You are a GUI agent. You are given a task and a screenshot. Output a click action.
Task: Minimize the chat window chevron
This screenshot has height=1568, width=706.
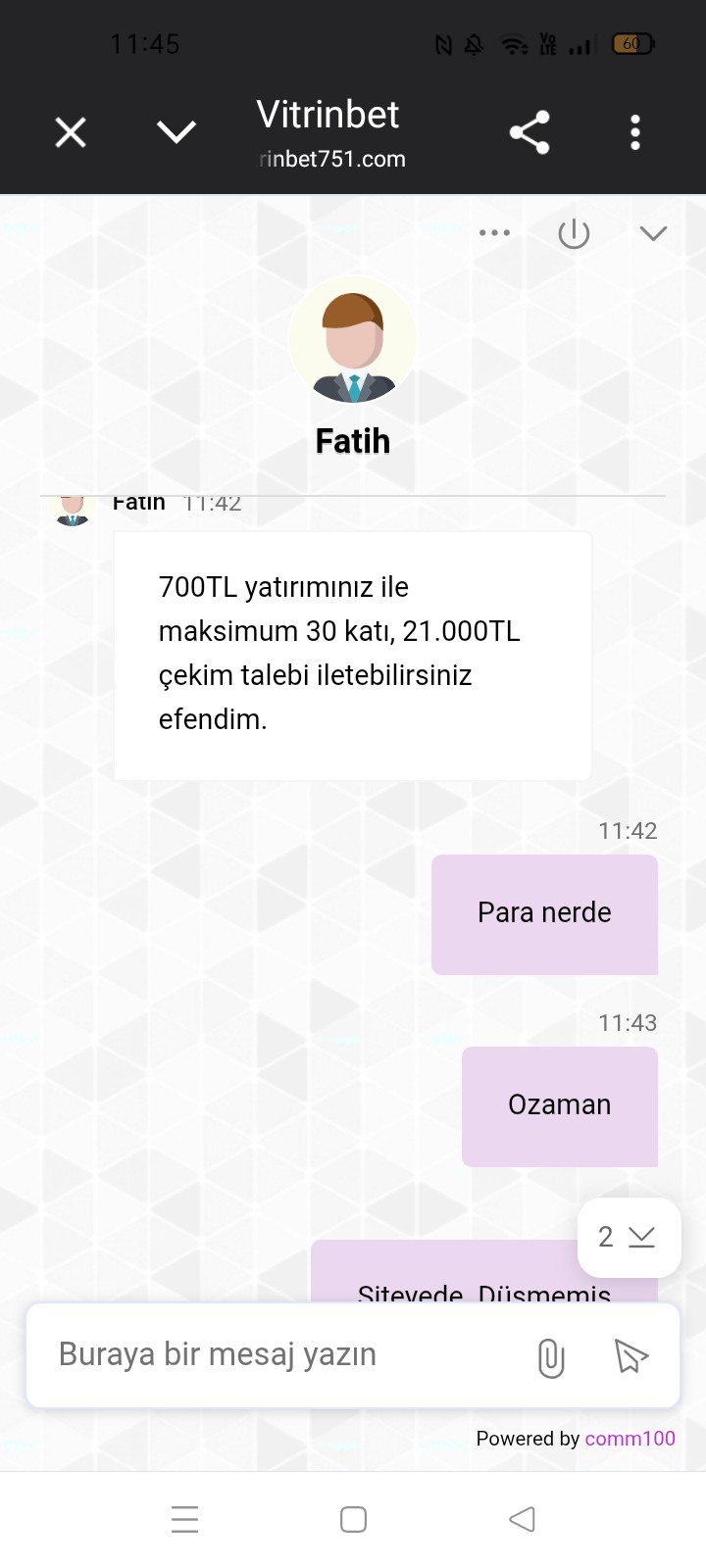pyautogui.click(x=653, y=233)
